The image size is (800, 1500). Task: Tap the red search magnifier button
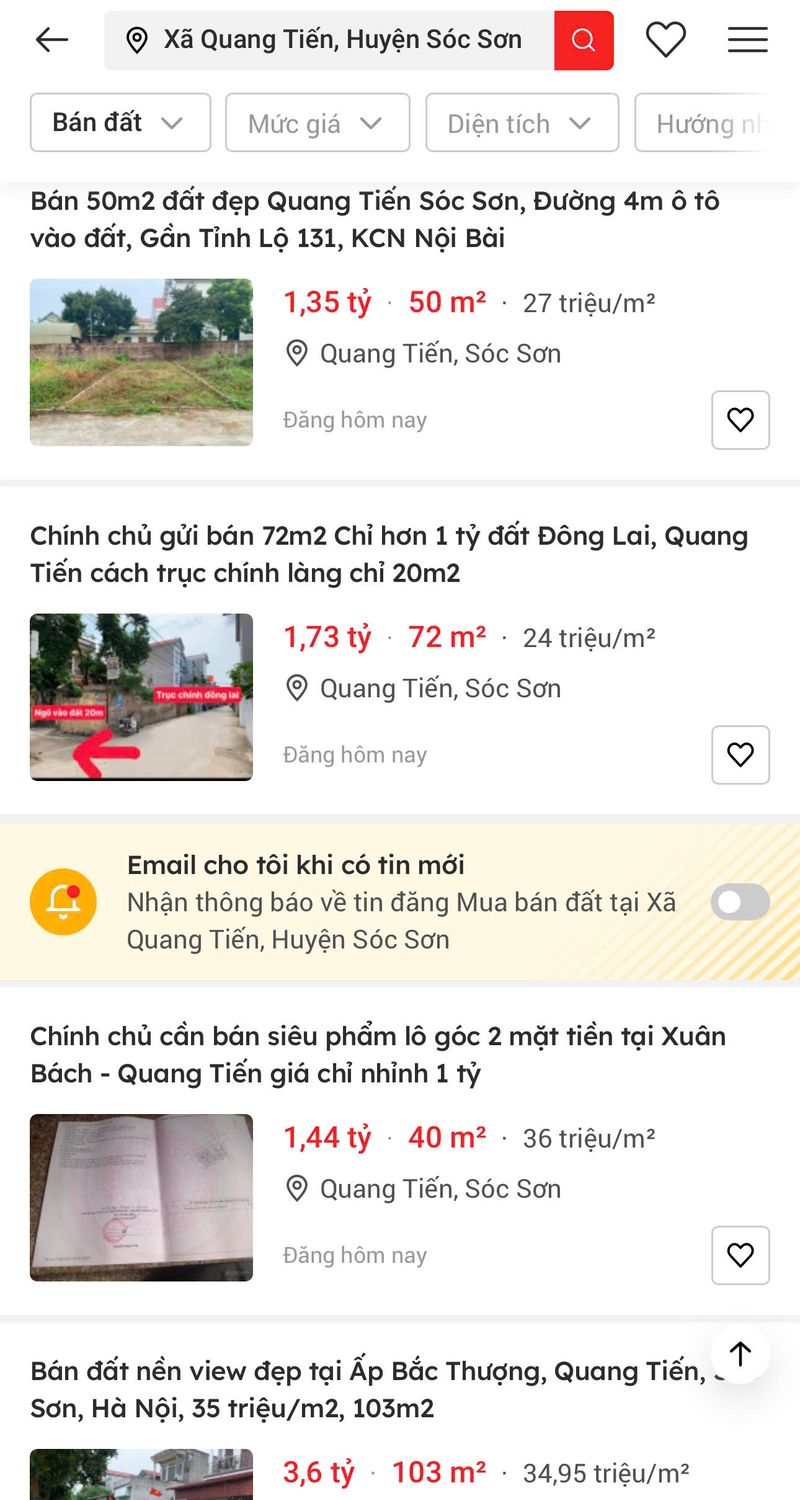(583, 40)
